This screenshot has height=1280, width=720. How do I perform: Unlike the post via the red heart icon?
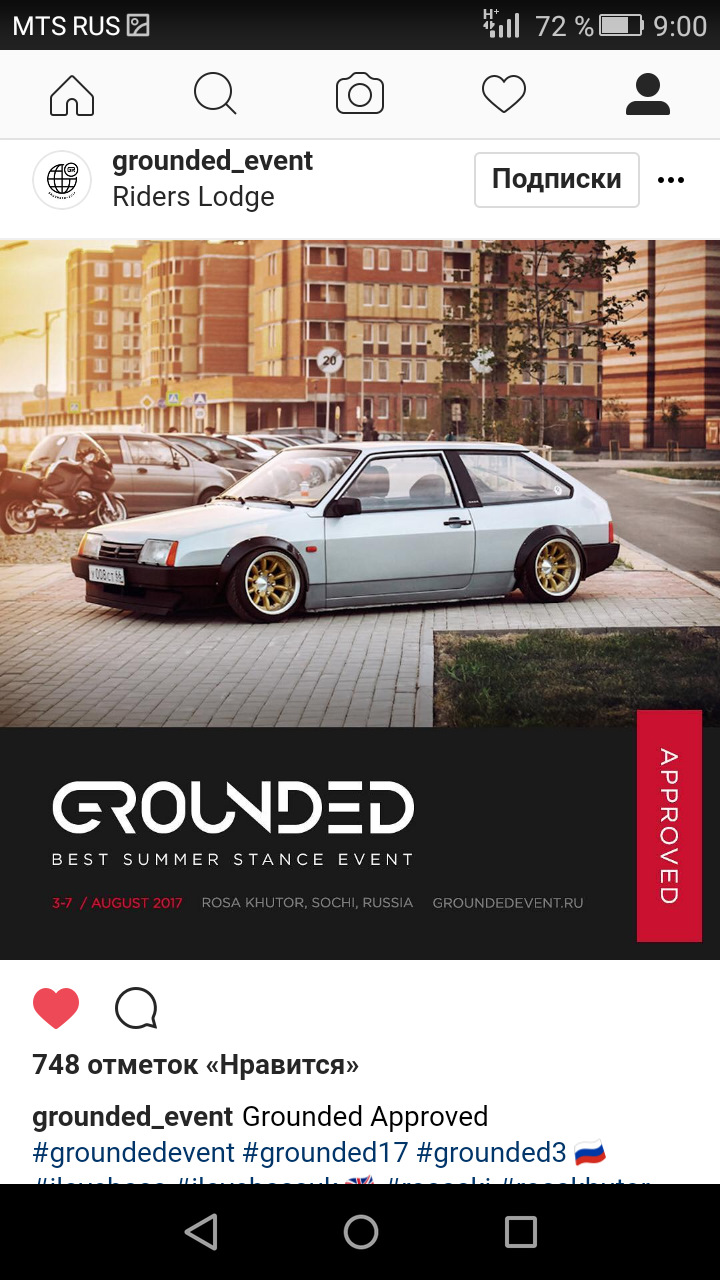click(57, 1008)
